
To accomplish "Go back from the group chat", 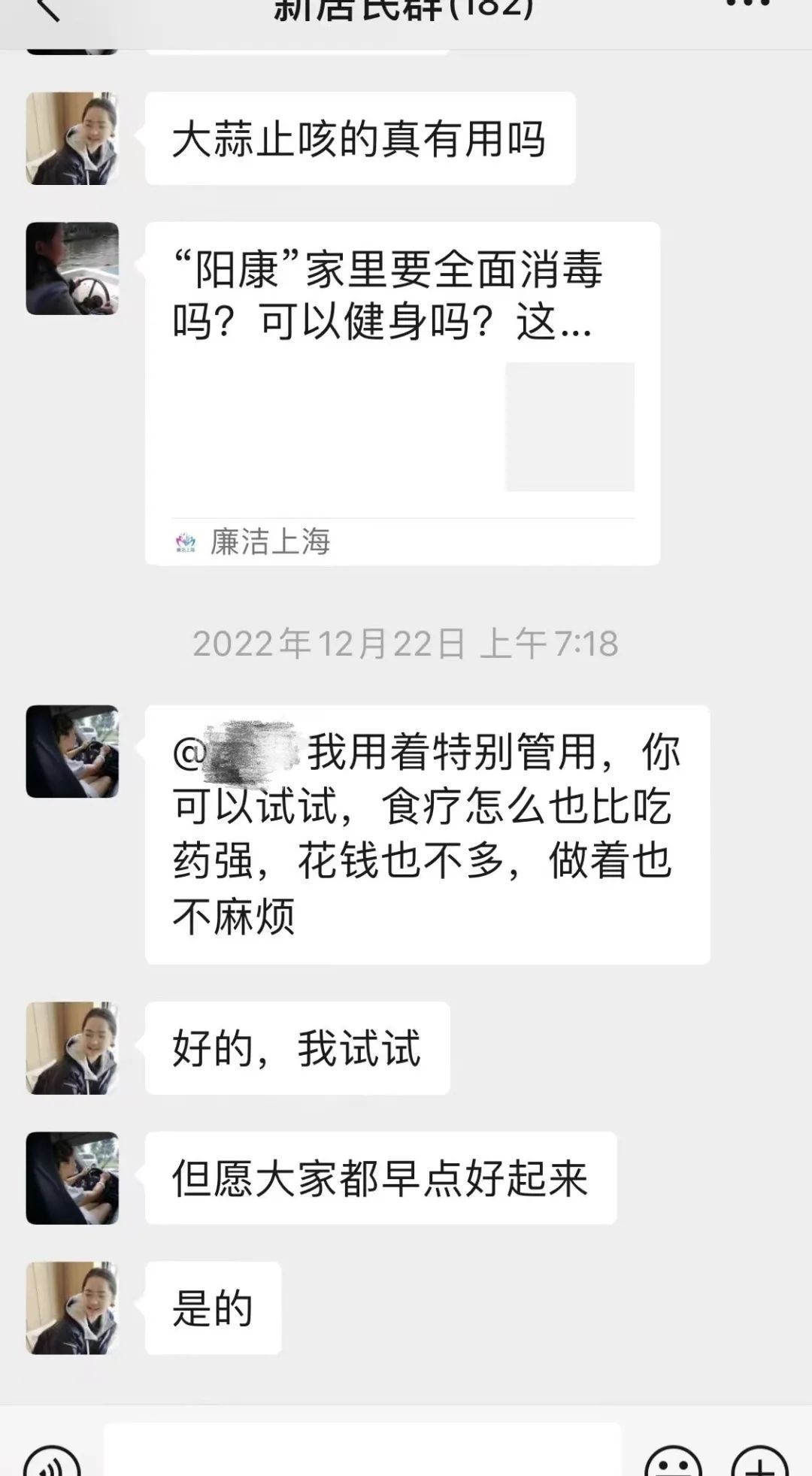I will point(47,9).
